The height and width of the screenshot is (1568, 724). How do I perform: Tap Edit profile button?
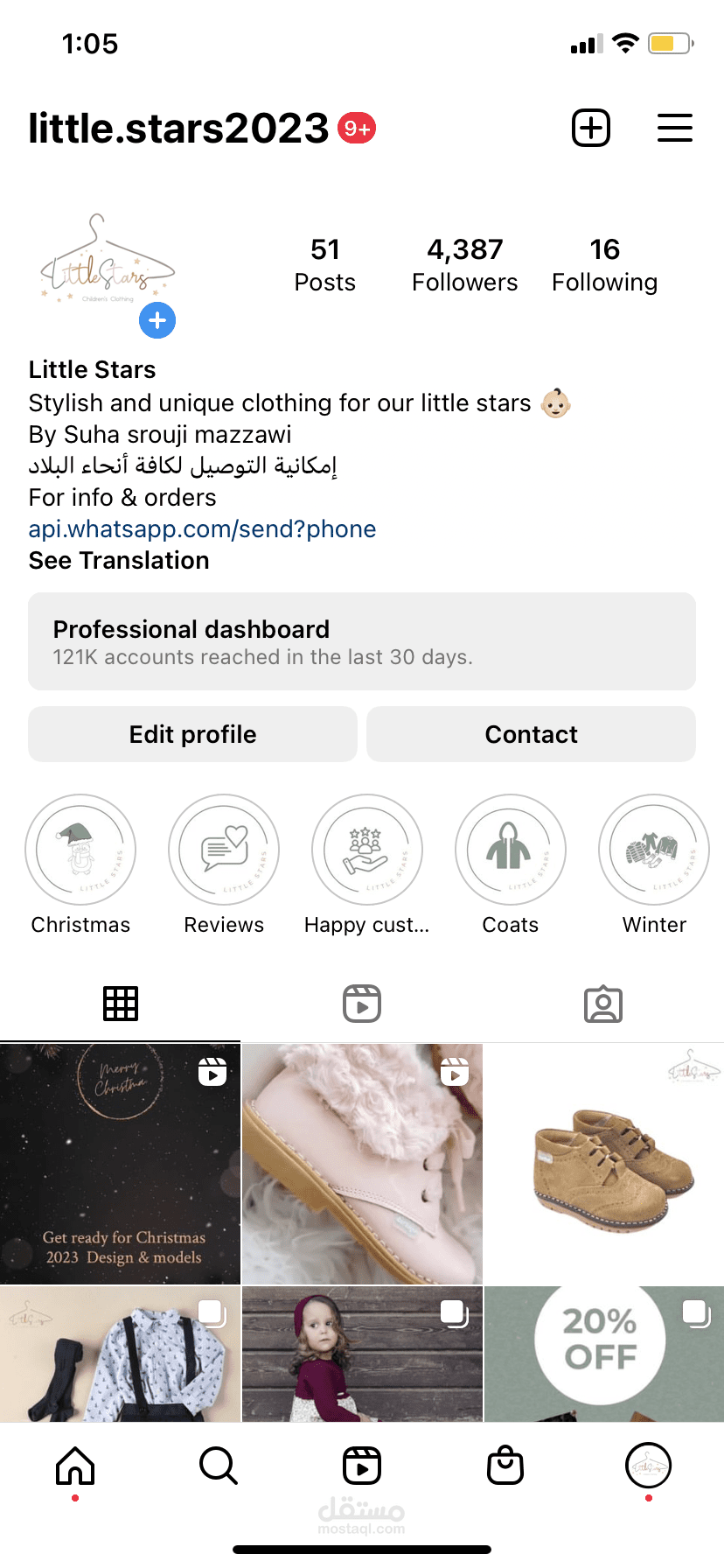click(x=192, y=734)
